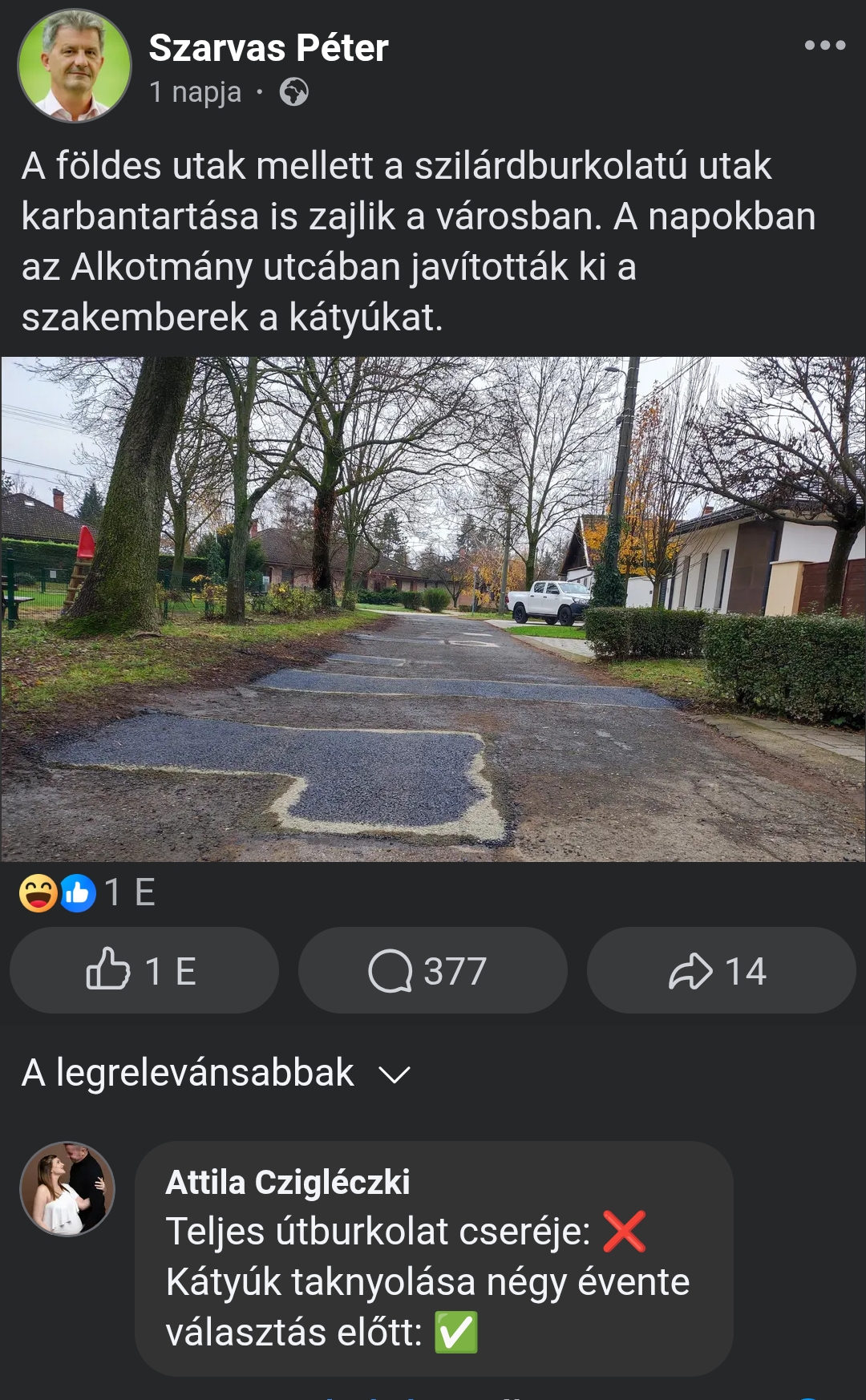
Task: Open Szarvas Péter's profile name link
Action: [x=269, y=48]
